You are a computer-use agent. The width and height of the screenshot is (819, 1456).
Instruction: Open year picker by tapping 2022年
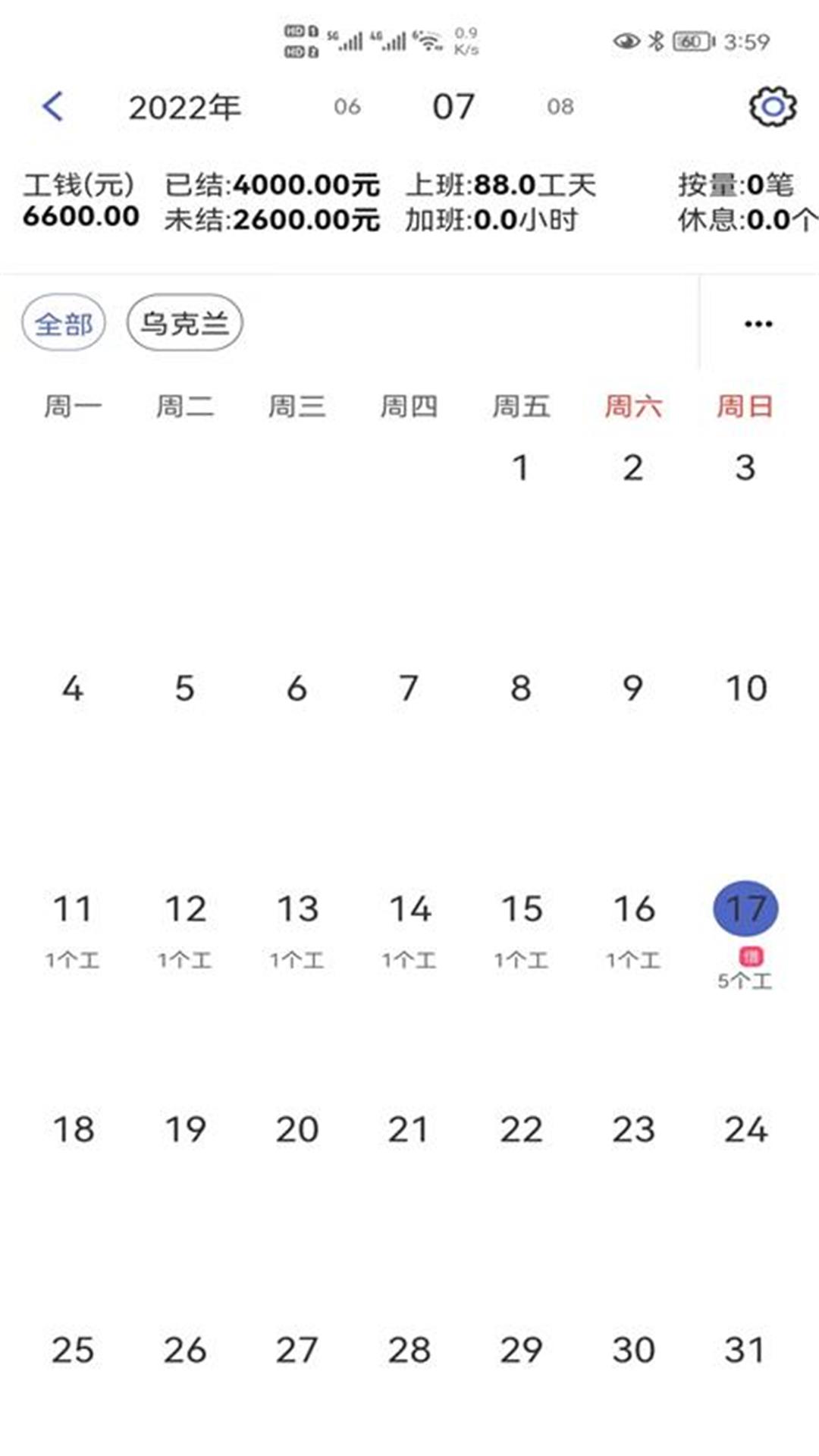(x=183, y=106)
